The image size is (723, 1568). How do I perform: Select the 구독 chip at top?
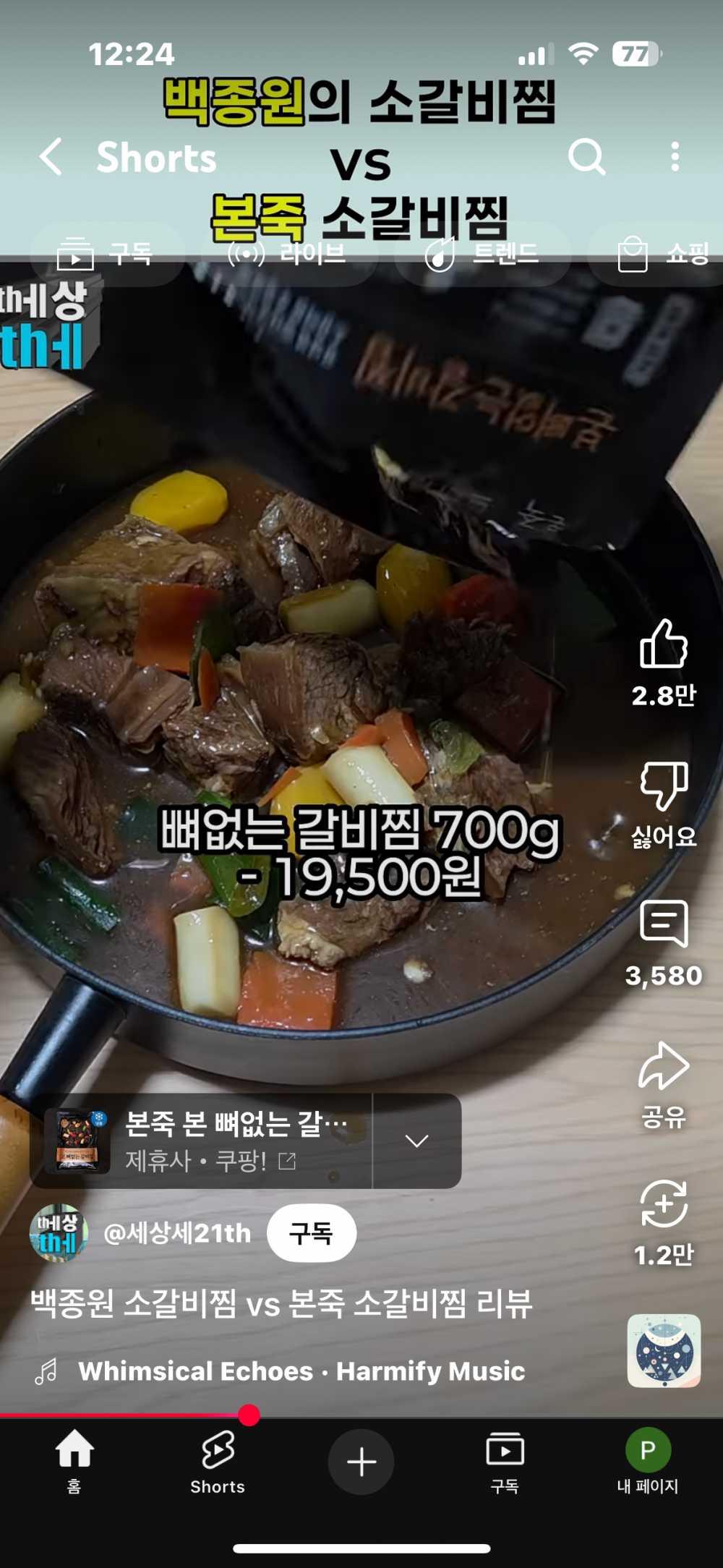pyautogui.click(x=106, y=254)
